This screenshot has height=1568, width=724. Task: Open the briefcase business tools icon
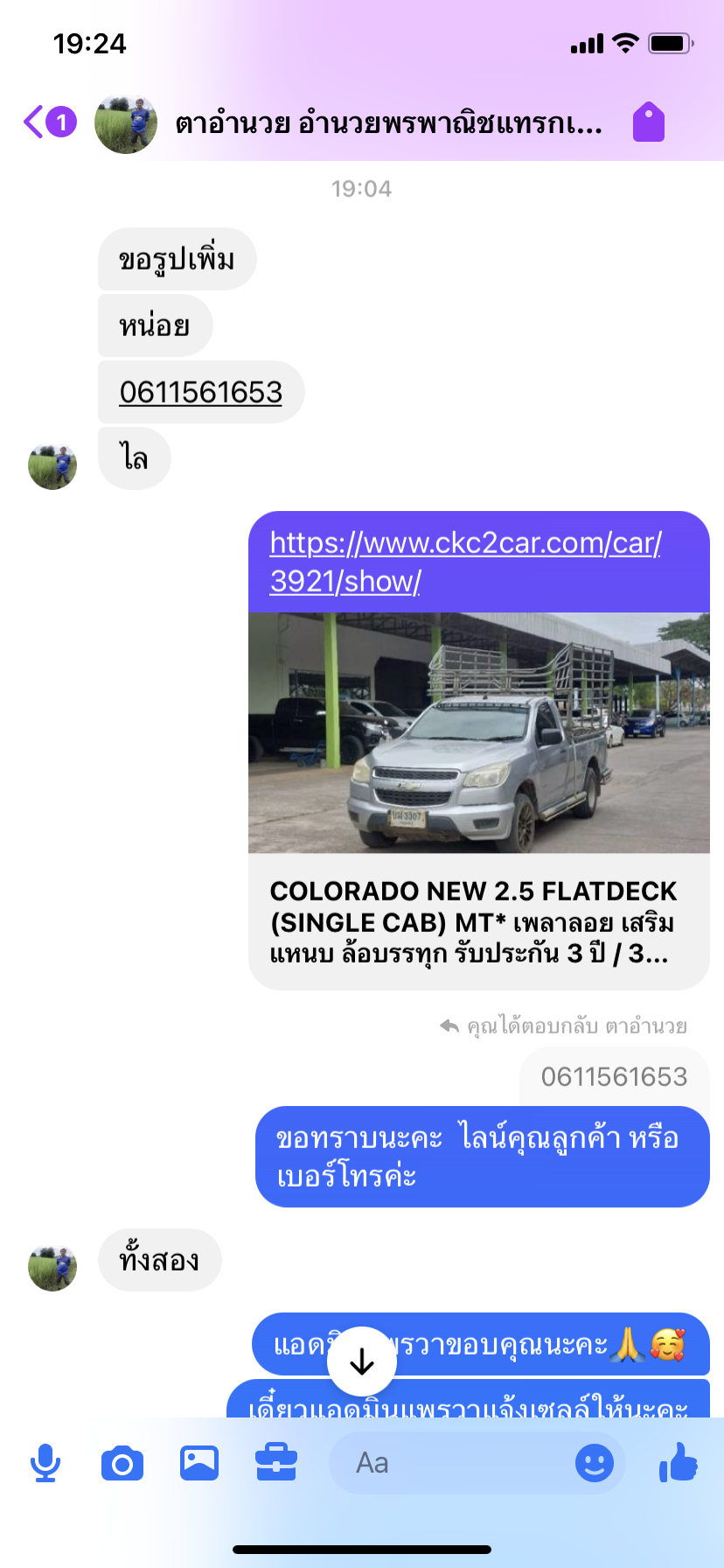[276, 1462]
